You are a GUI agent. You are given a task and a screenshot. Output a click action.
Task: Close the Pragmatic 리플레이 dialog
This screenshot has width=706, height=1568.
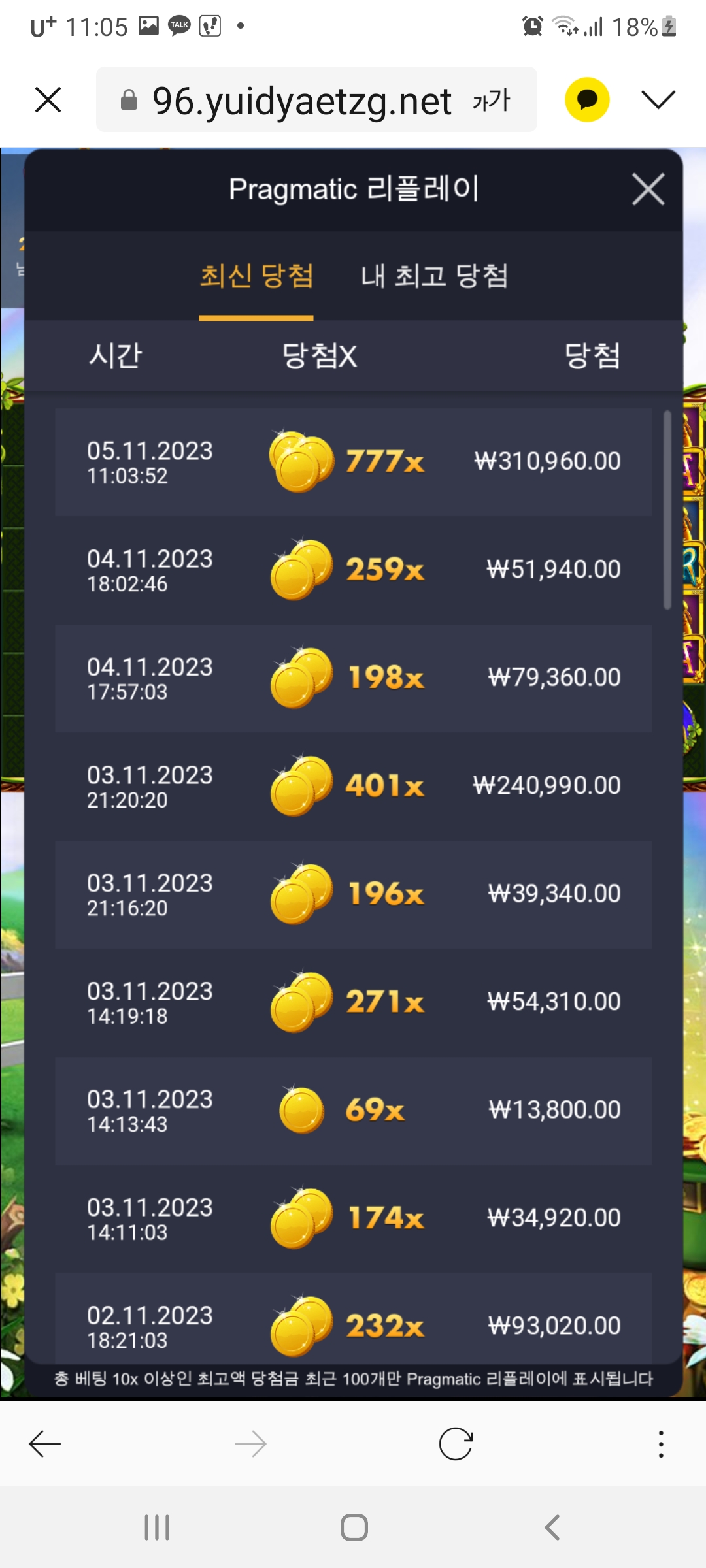(648, 189)
